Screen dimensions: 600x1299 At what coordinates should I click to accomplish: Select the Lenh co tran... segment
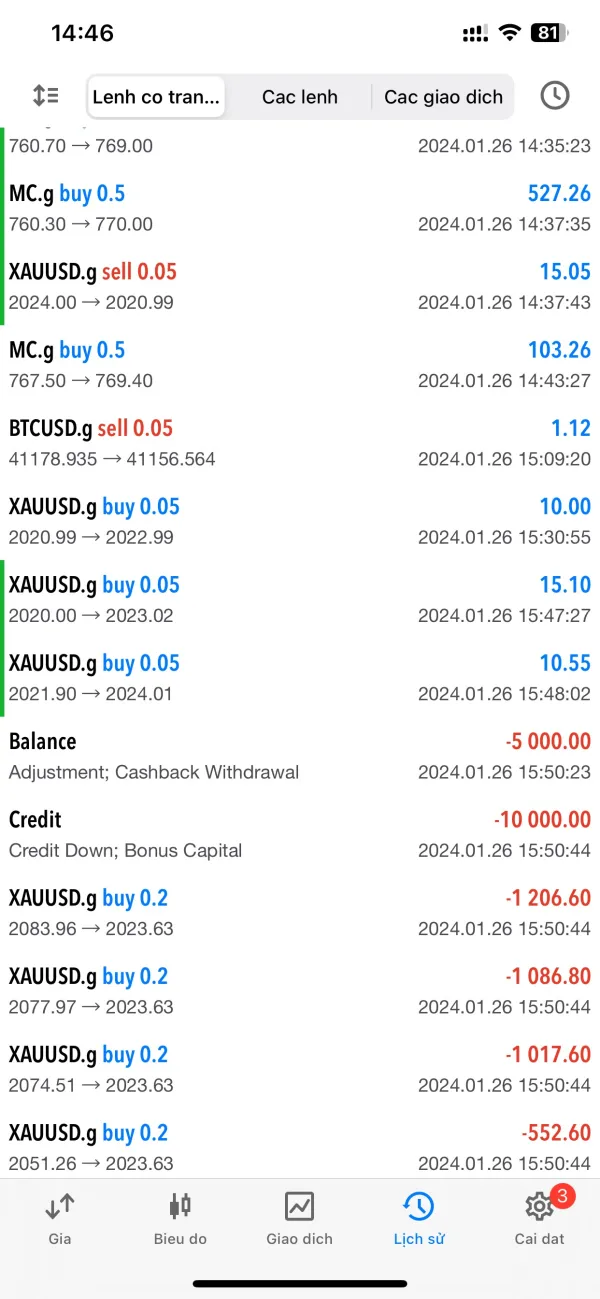(x=156, y=97)
